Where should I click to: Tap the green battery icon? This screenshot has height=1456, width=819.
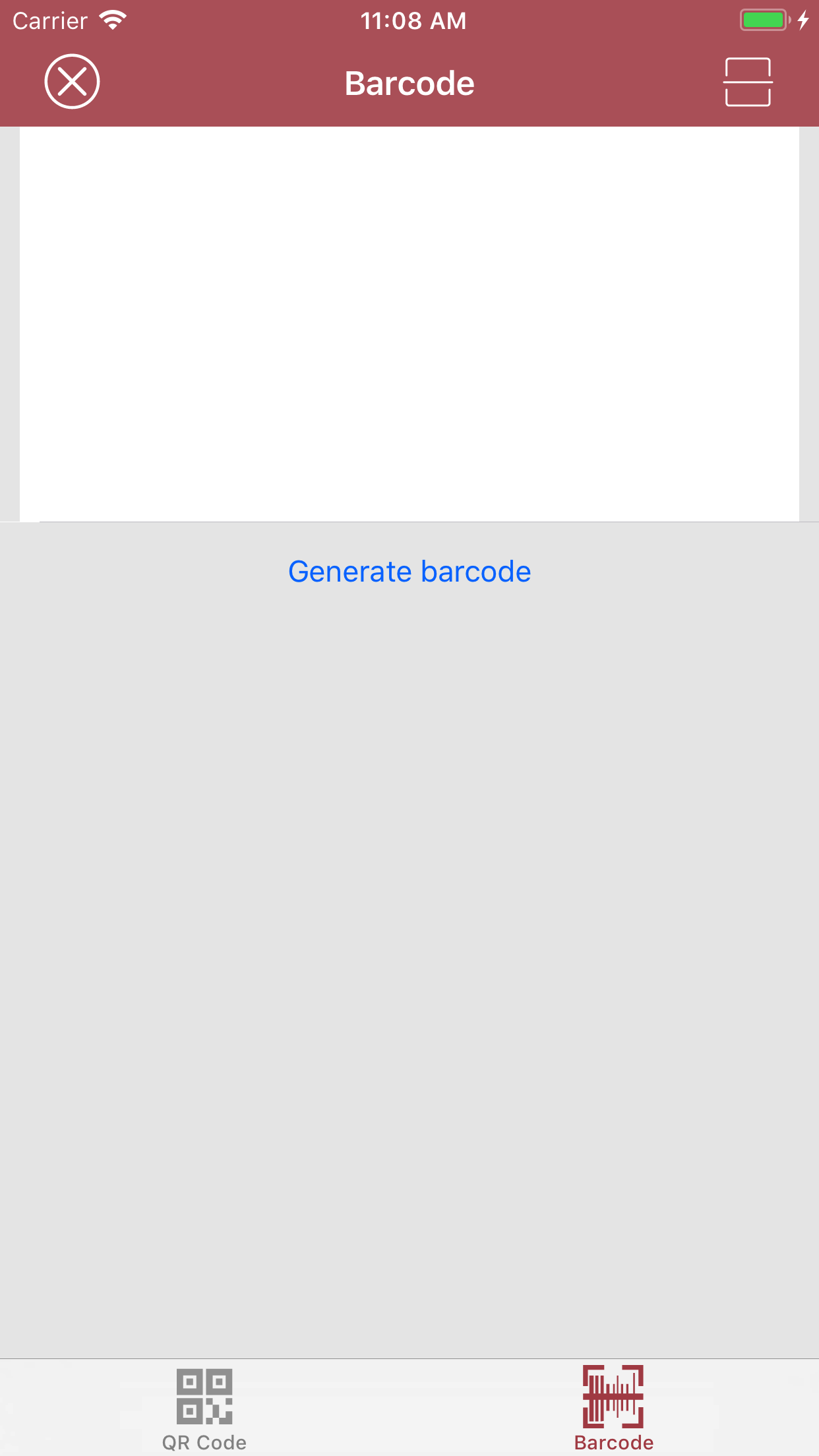[x=763, y=20]
